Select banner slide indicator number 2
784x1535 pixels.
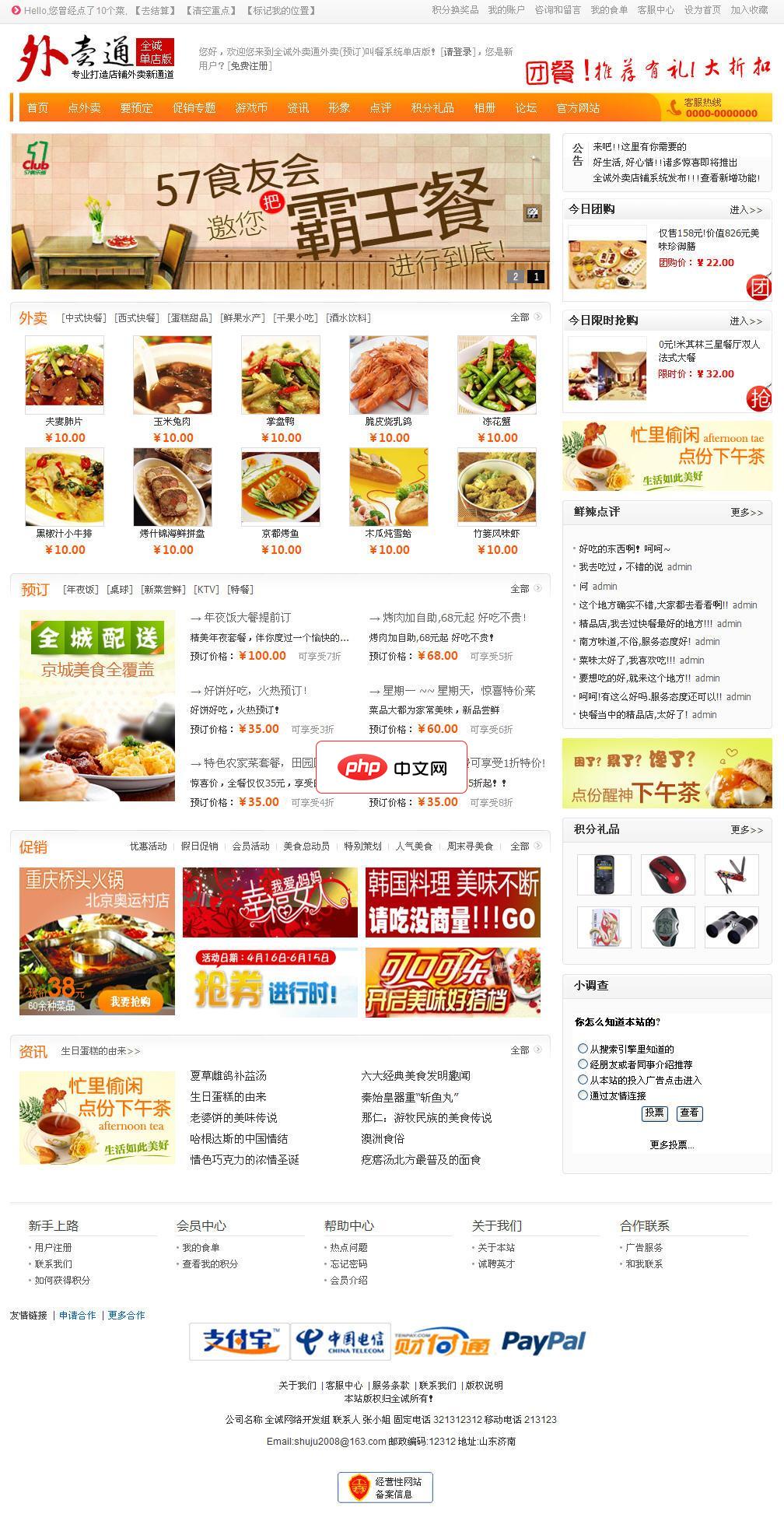click(514, 276)
